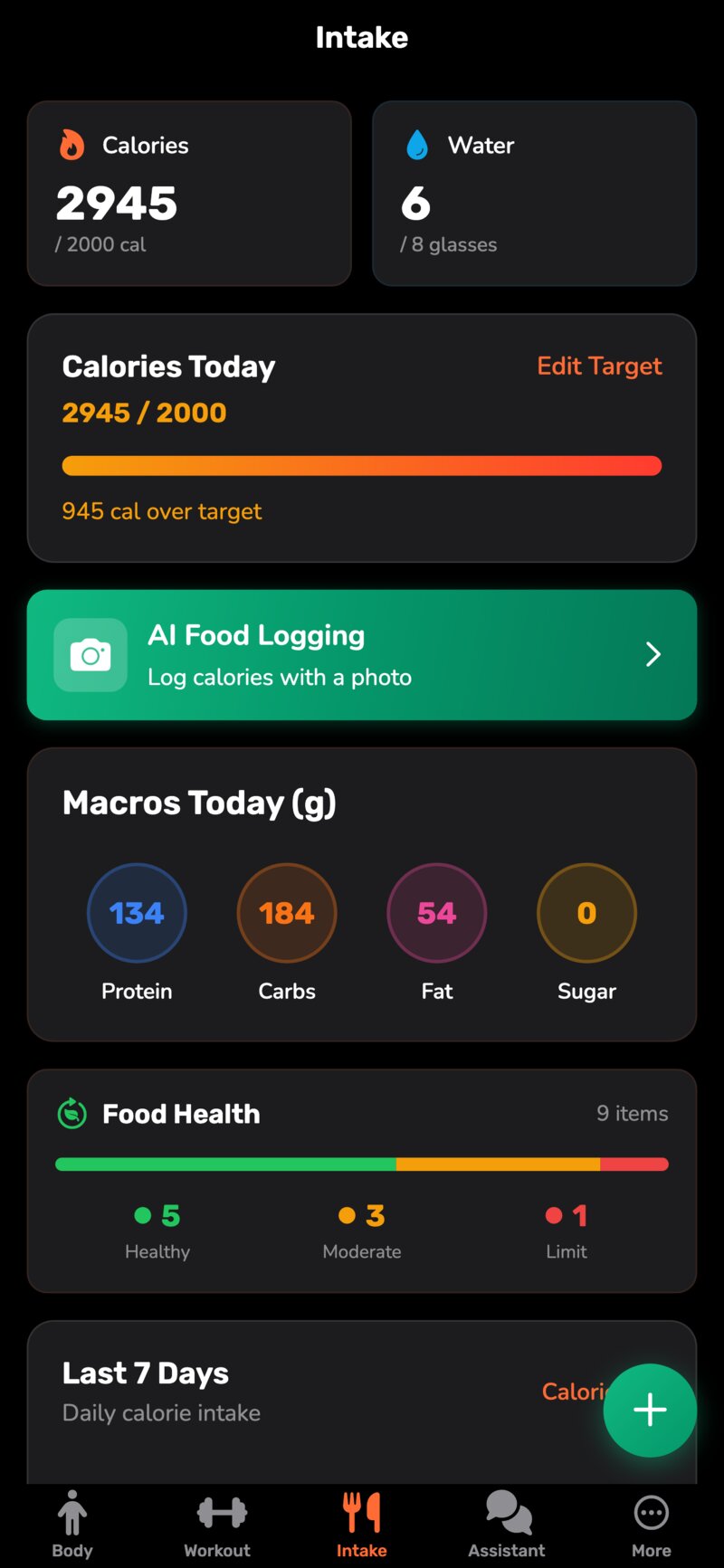Click the Edit Target link
Viewport: 724px width, 1568px height.
coord(599,366)
